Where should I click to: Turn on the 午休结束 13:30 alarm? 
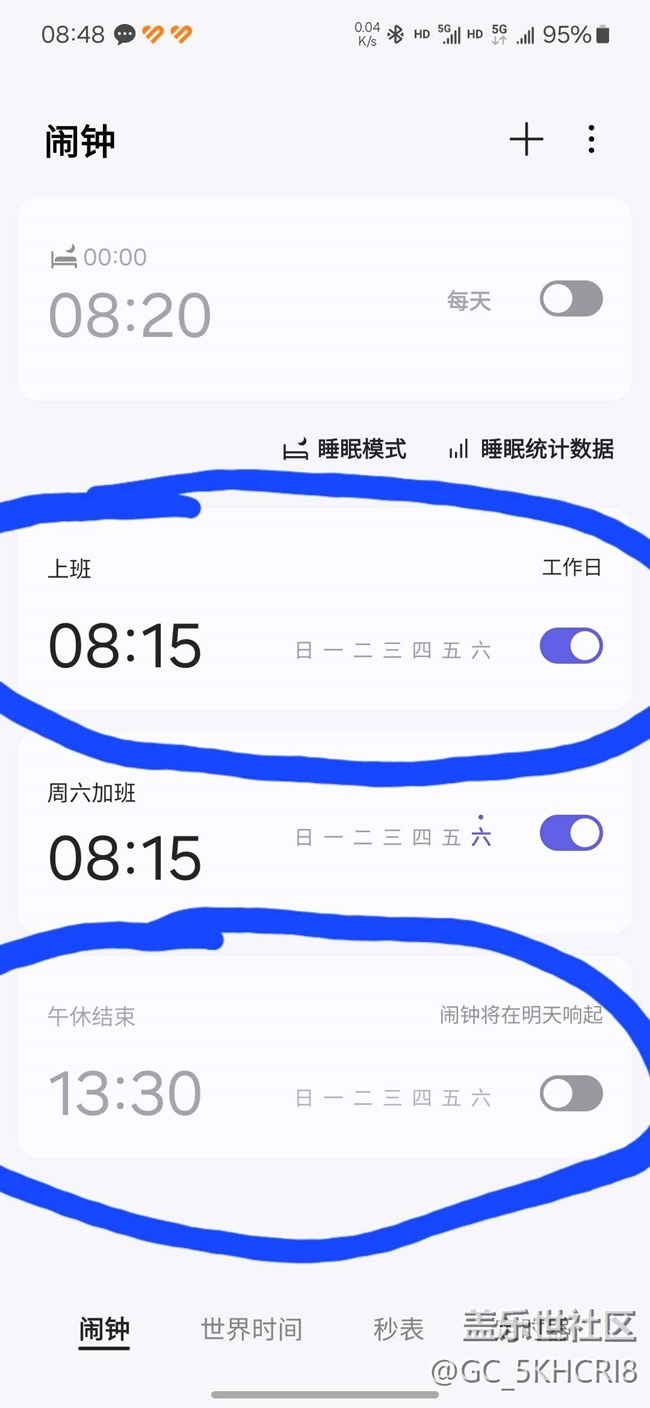(571, 1093)
